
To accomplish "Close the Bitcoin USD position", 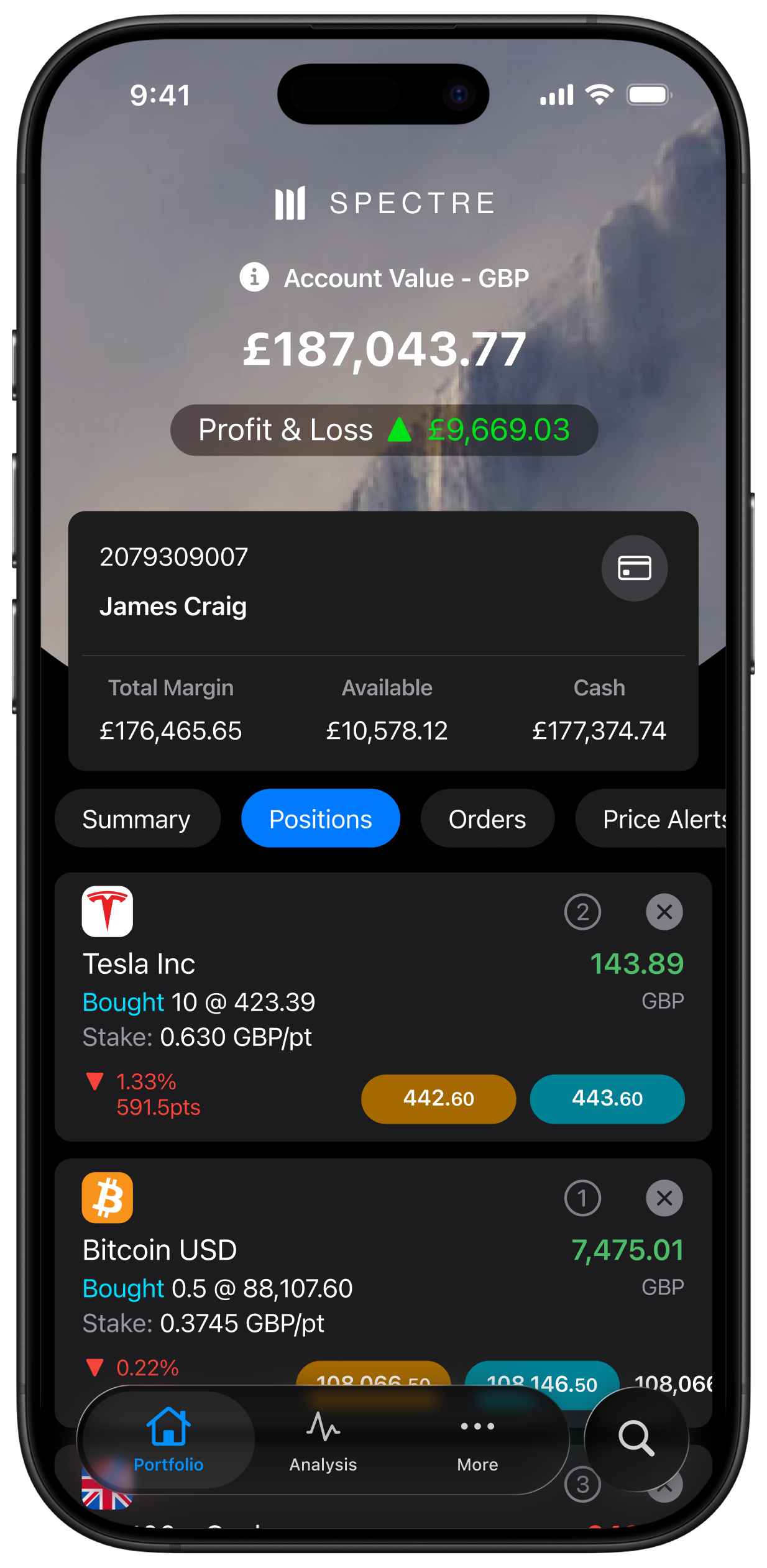I will [664, 1198].
